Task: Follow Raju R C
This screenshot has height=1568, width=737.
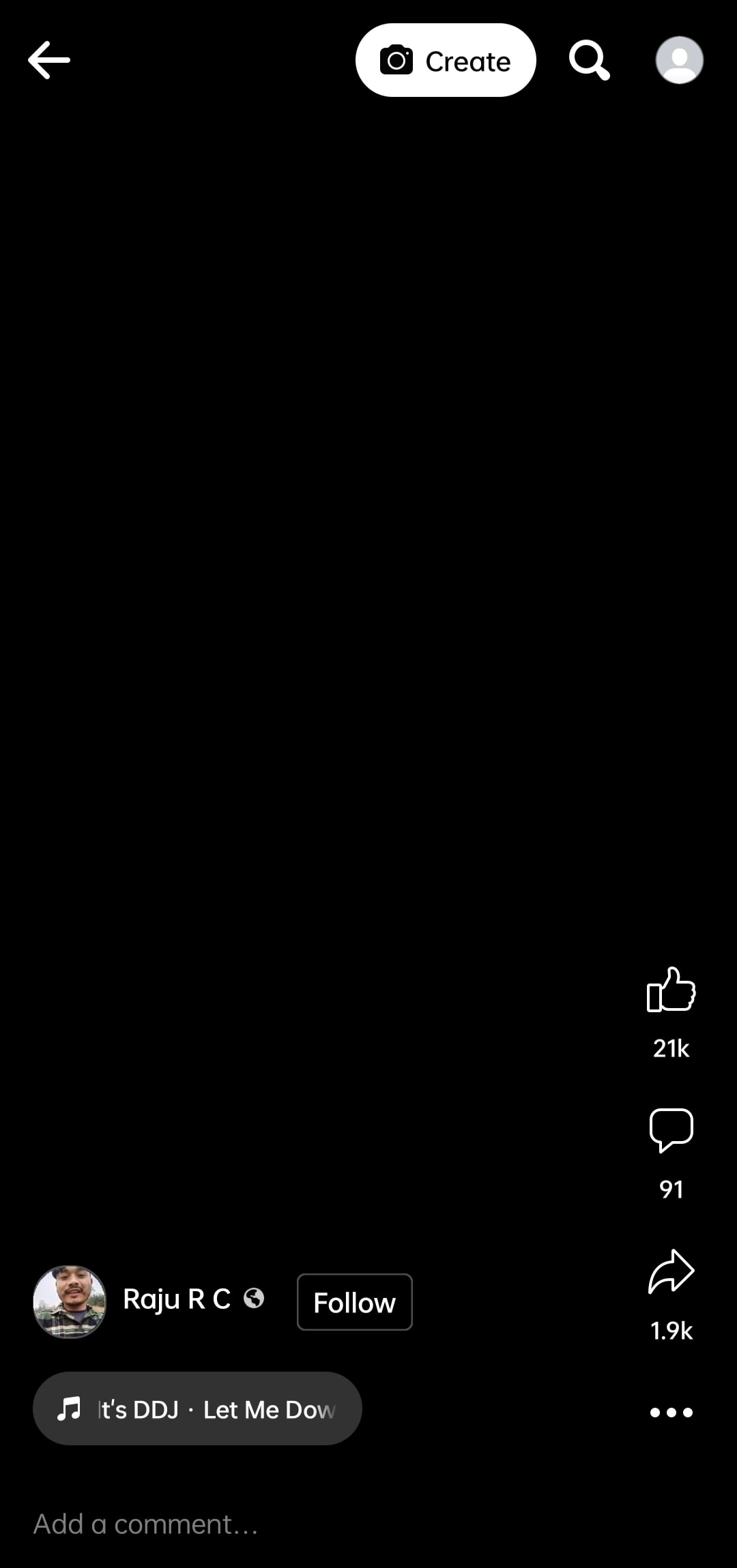Action: coord(354,1302)
